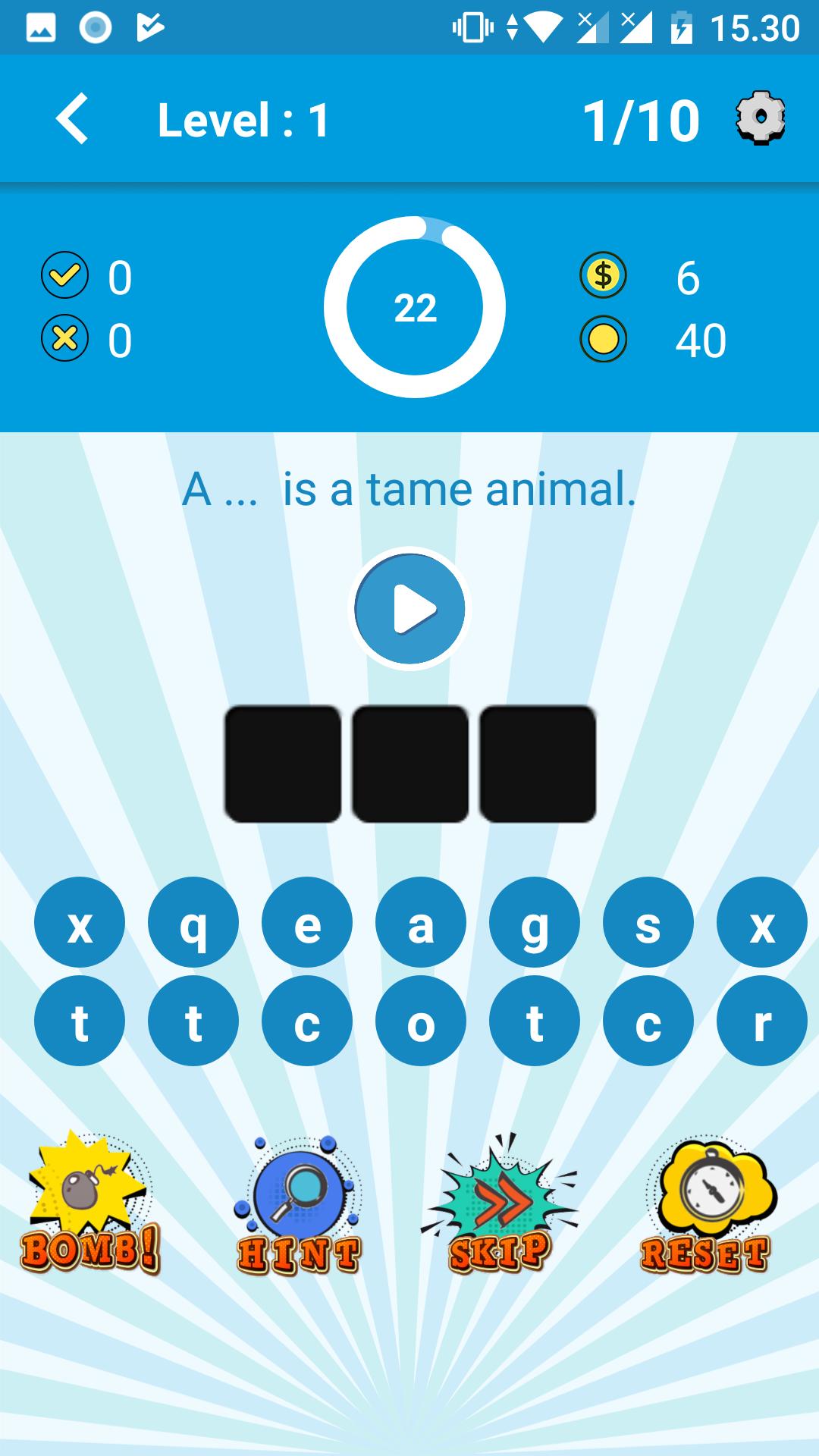Viewport: 819px width, 1456px height.
Task: Tap the letter e tile
Action: (307, 922)
